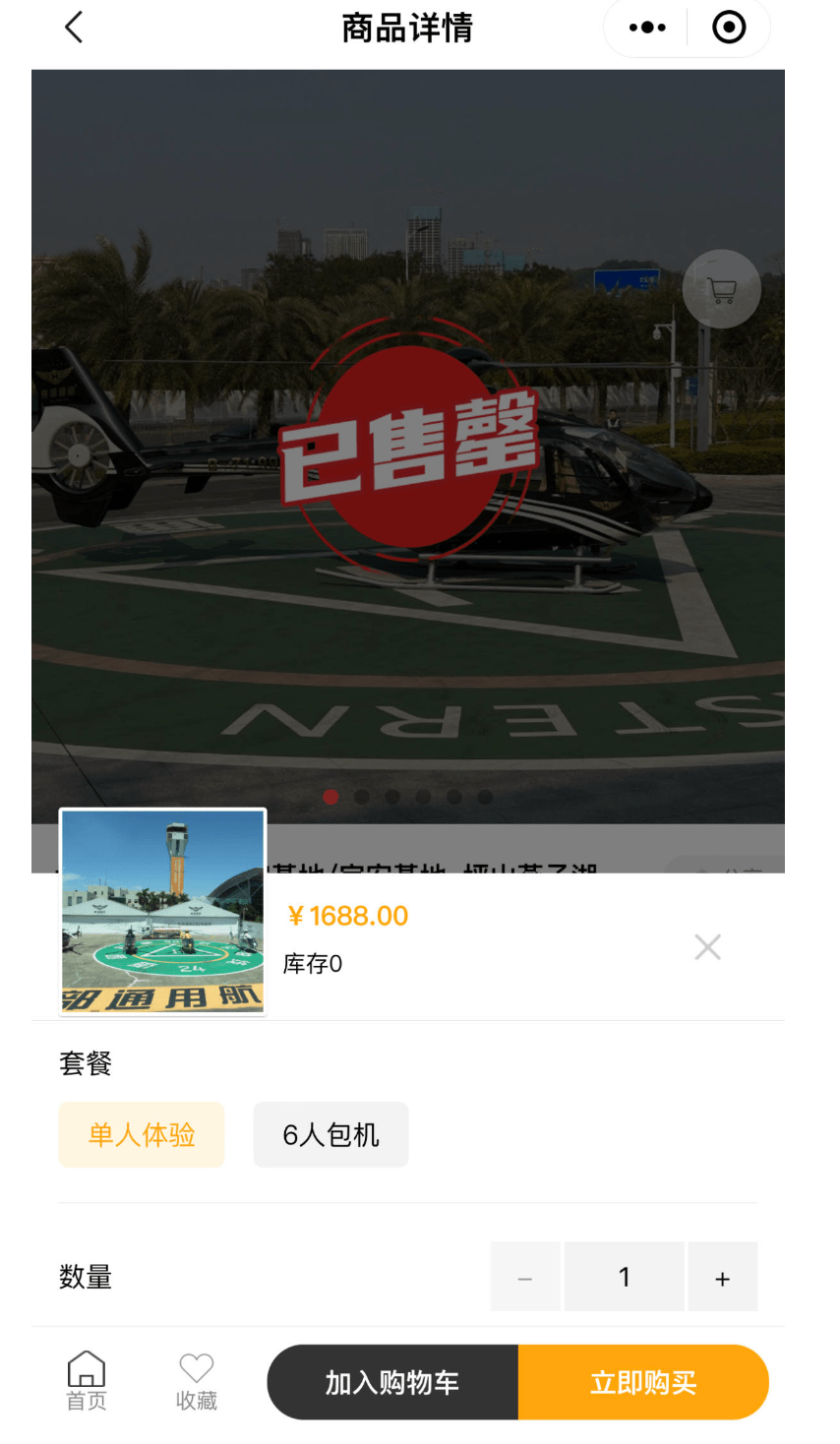Close the package selection panel
This screenshot has height=1444, width=840.
tap(707, 947)
